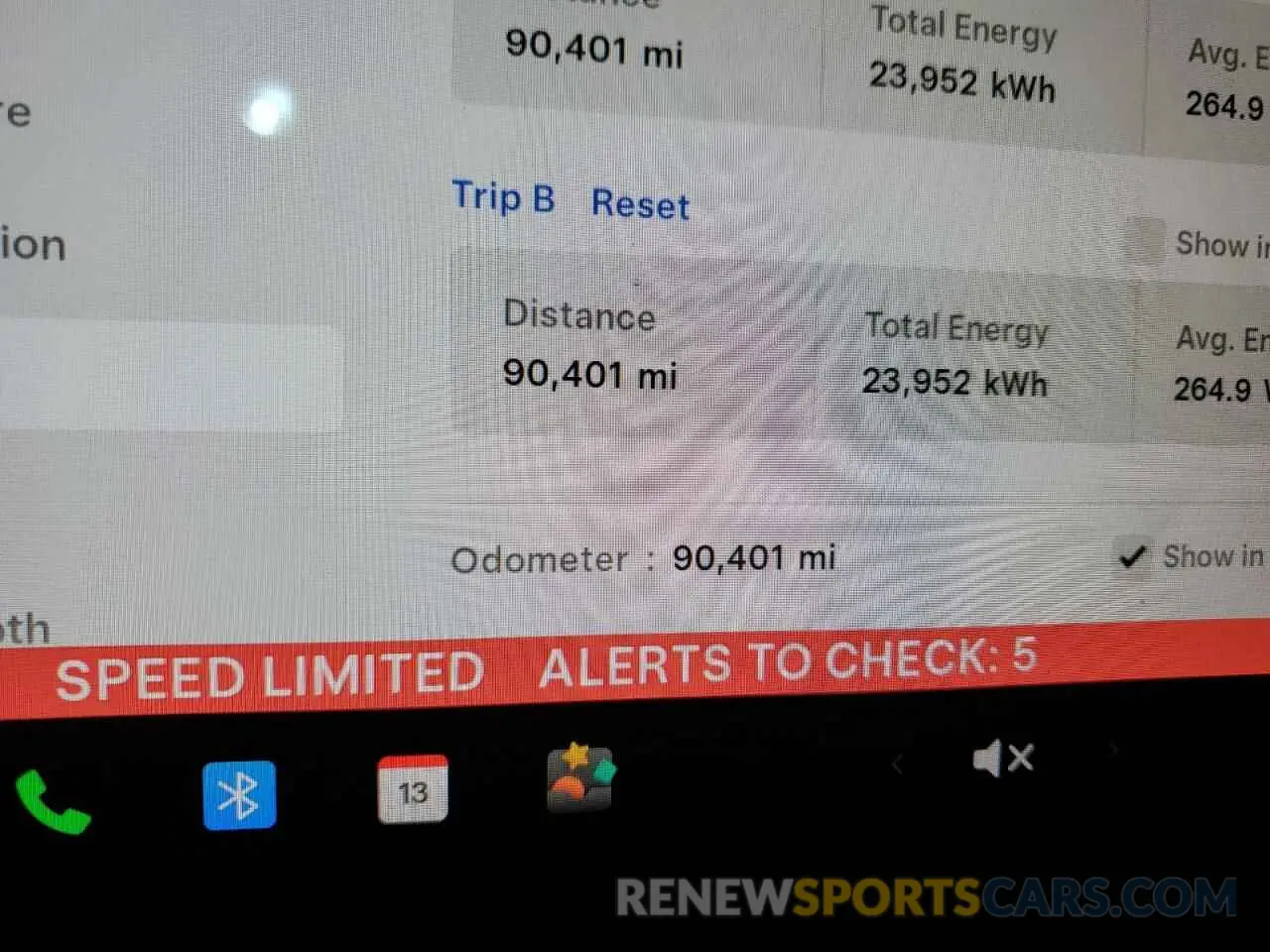The image size is (1270, 952).
Task: Open the phone app
Action: click(x=52, y=799)
